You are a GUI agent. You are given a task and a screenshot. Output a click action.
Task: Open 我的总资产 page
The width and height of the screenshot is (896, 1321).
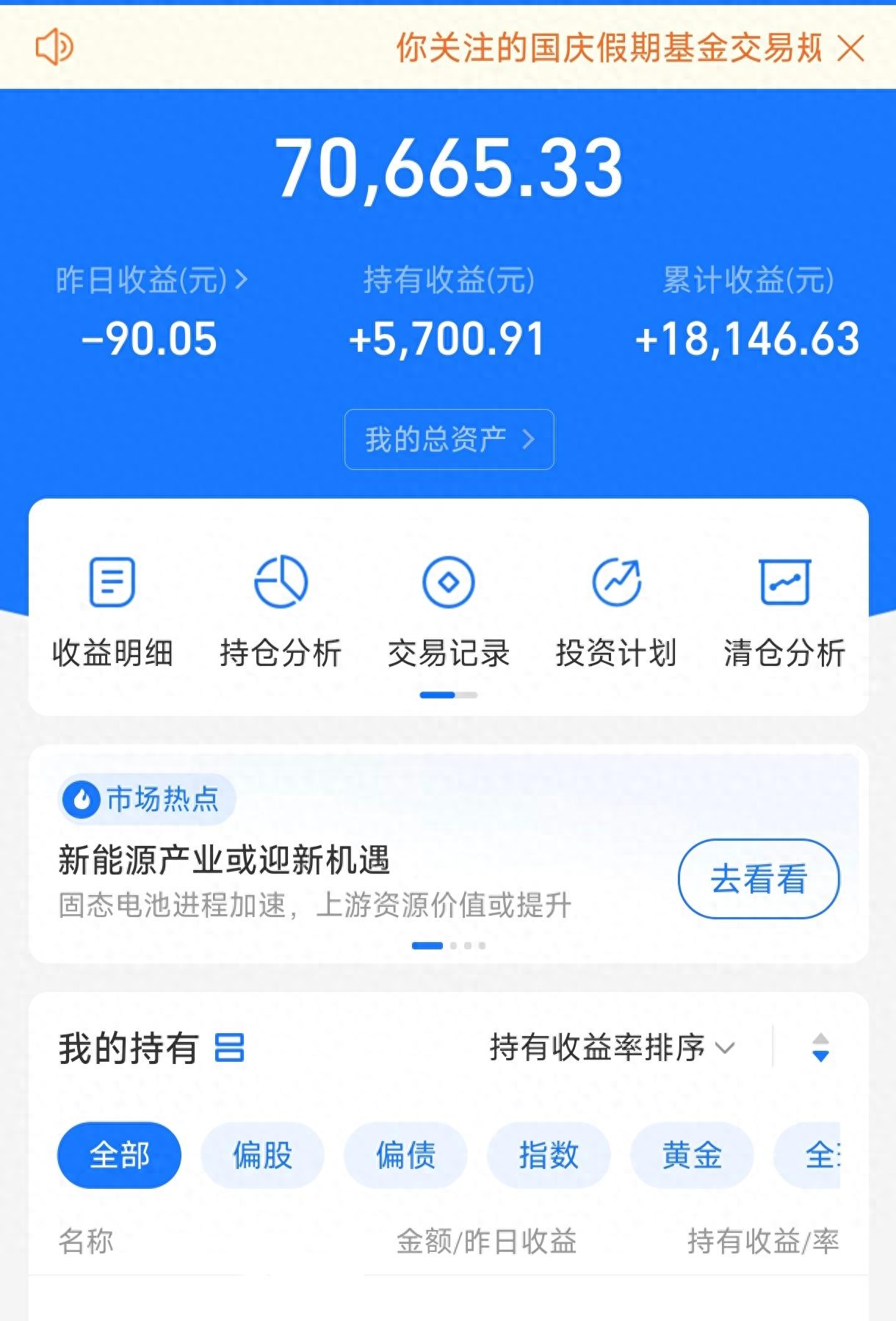pos(449,439)
